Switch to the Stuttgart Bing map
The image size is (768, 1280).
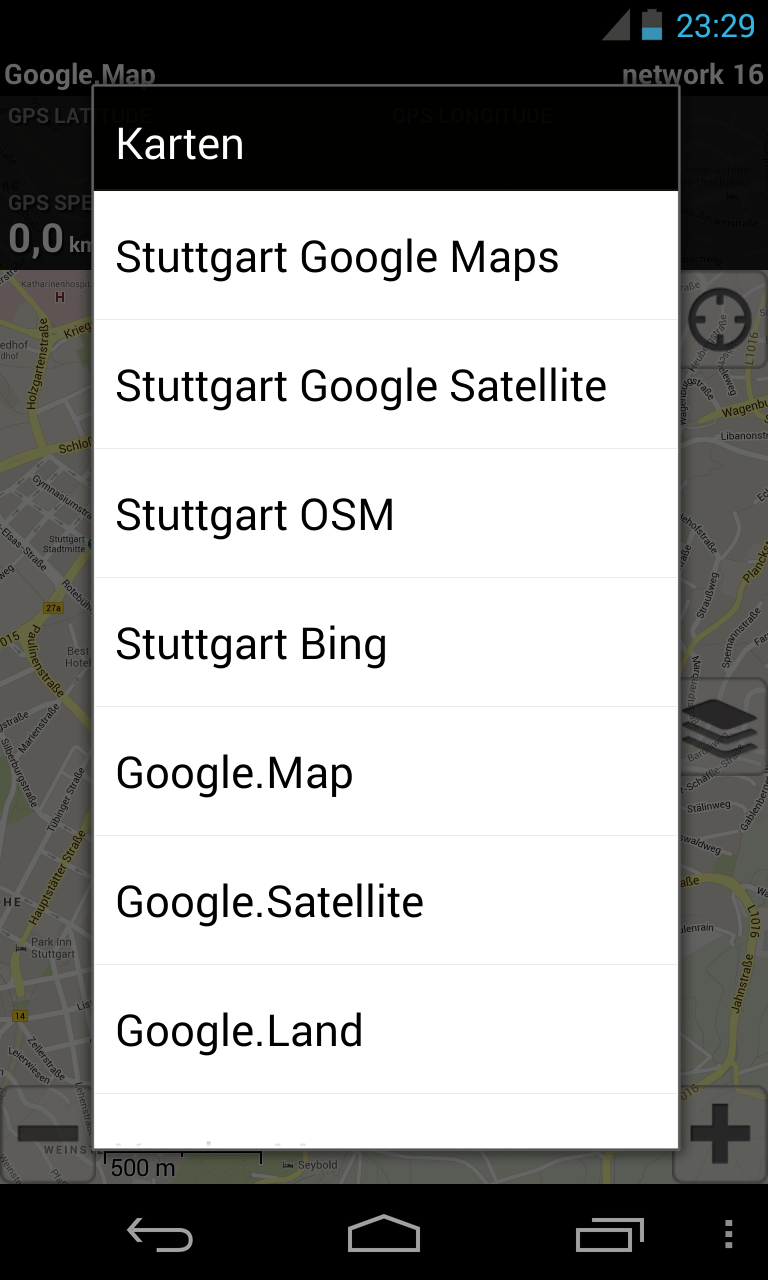385,644
